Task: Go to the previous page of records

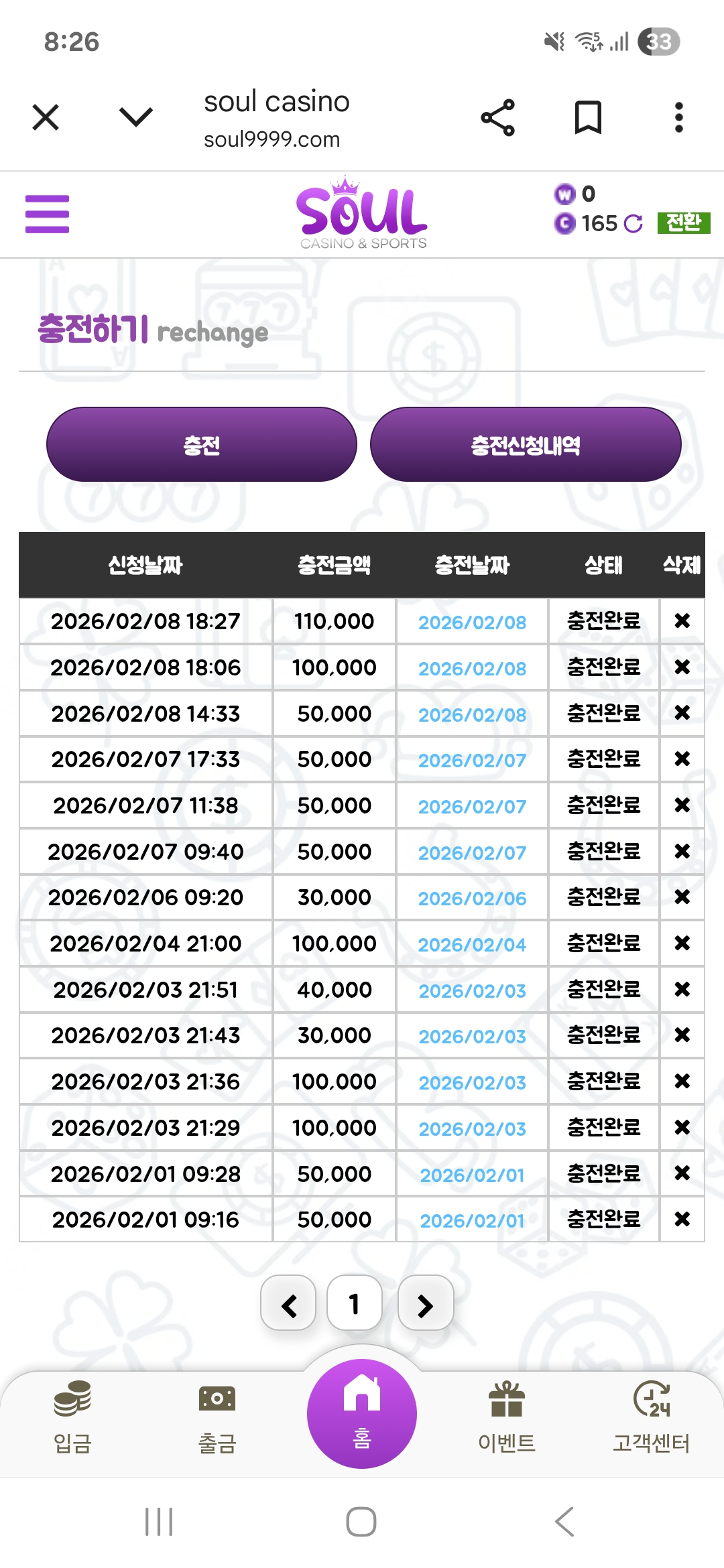Action: click(x=289, y=1303)
